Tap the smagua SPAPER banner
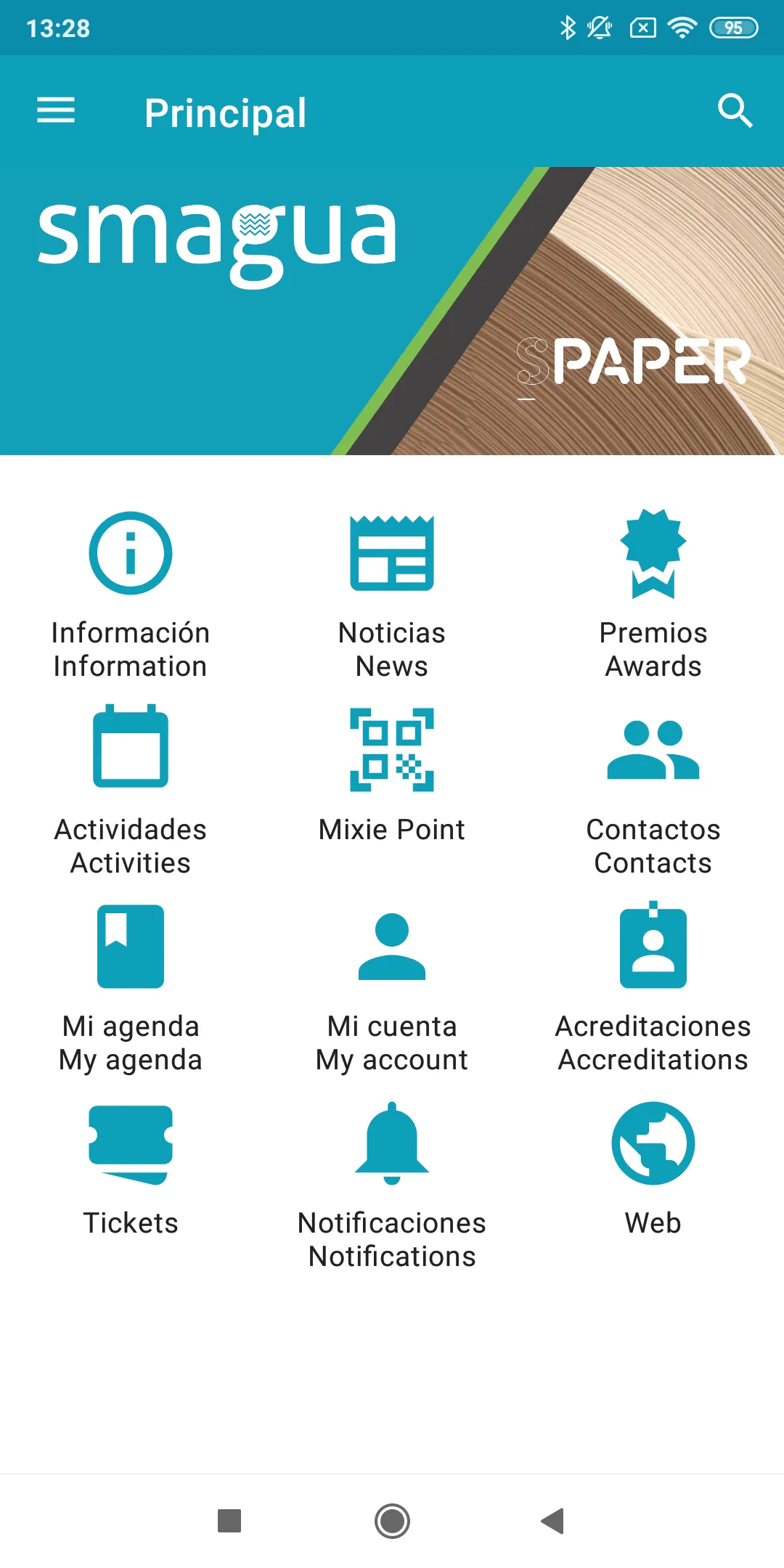Screen dimensions: 784x1568 pyautogui.click(x=392, y=311)
